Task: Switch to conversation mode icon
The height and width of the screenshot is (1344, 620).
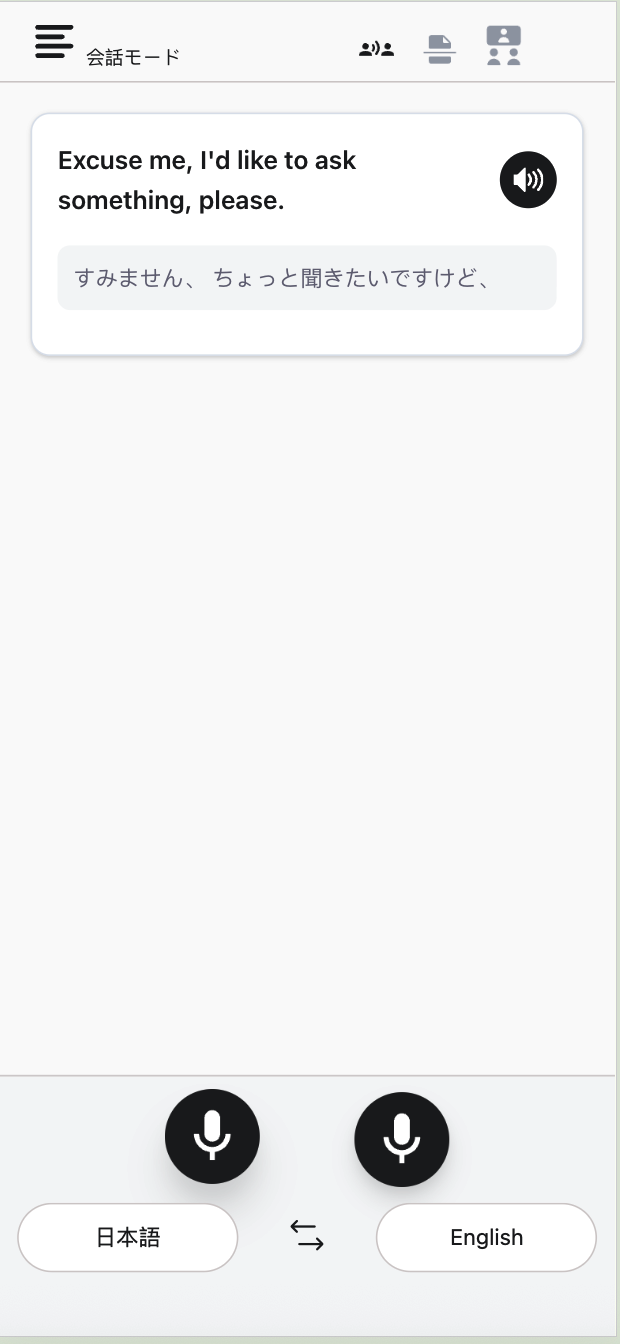Action: [x=377, y=48]
